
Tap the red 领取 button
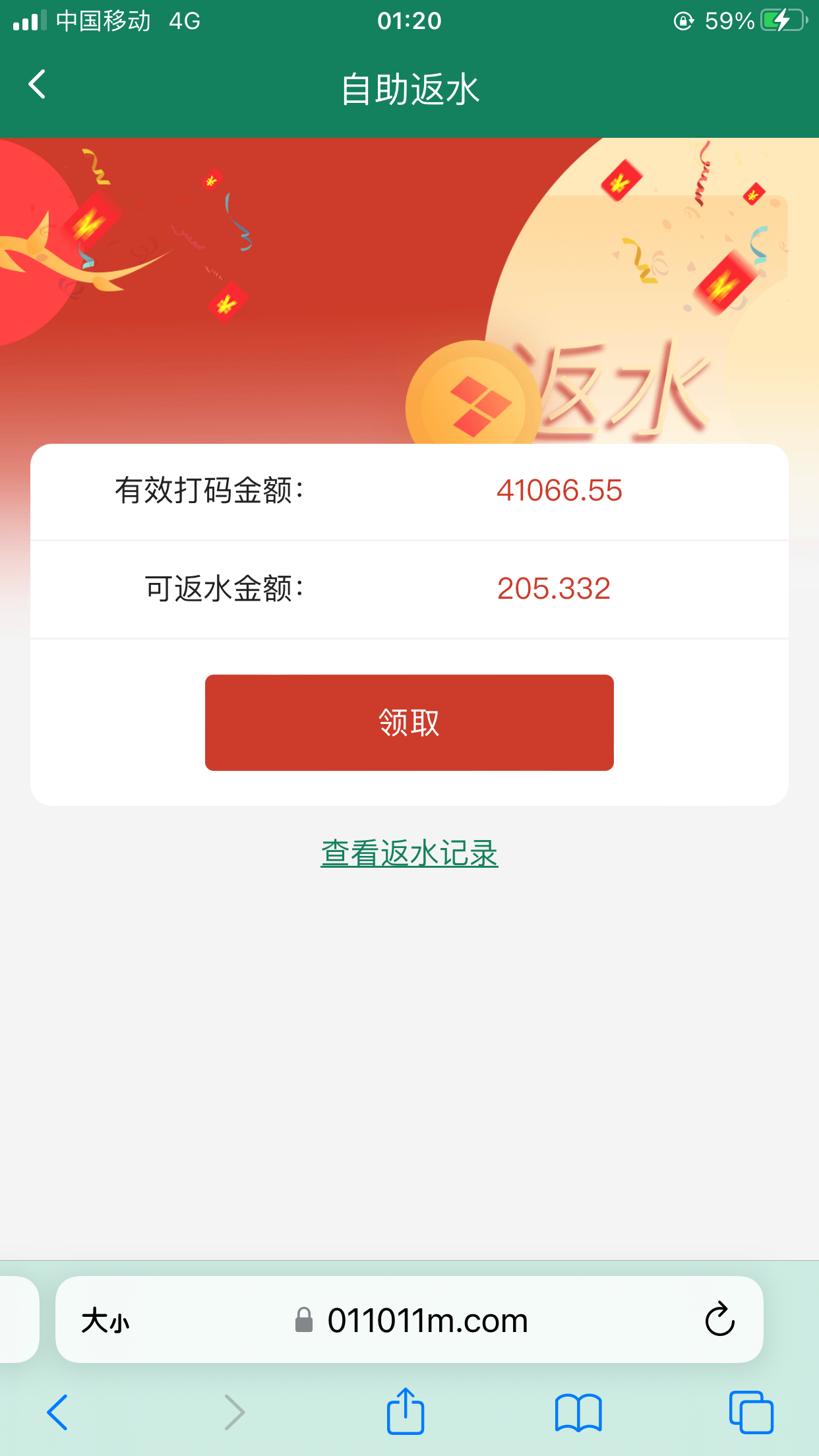point(409,722)
